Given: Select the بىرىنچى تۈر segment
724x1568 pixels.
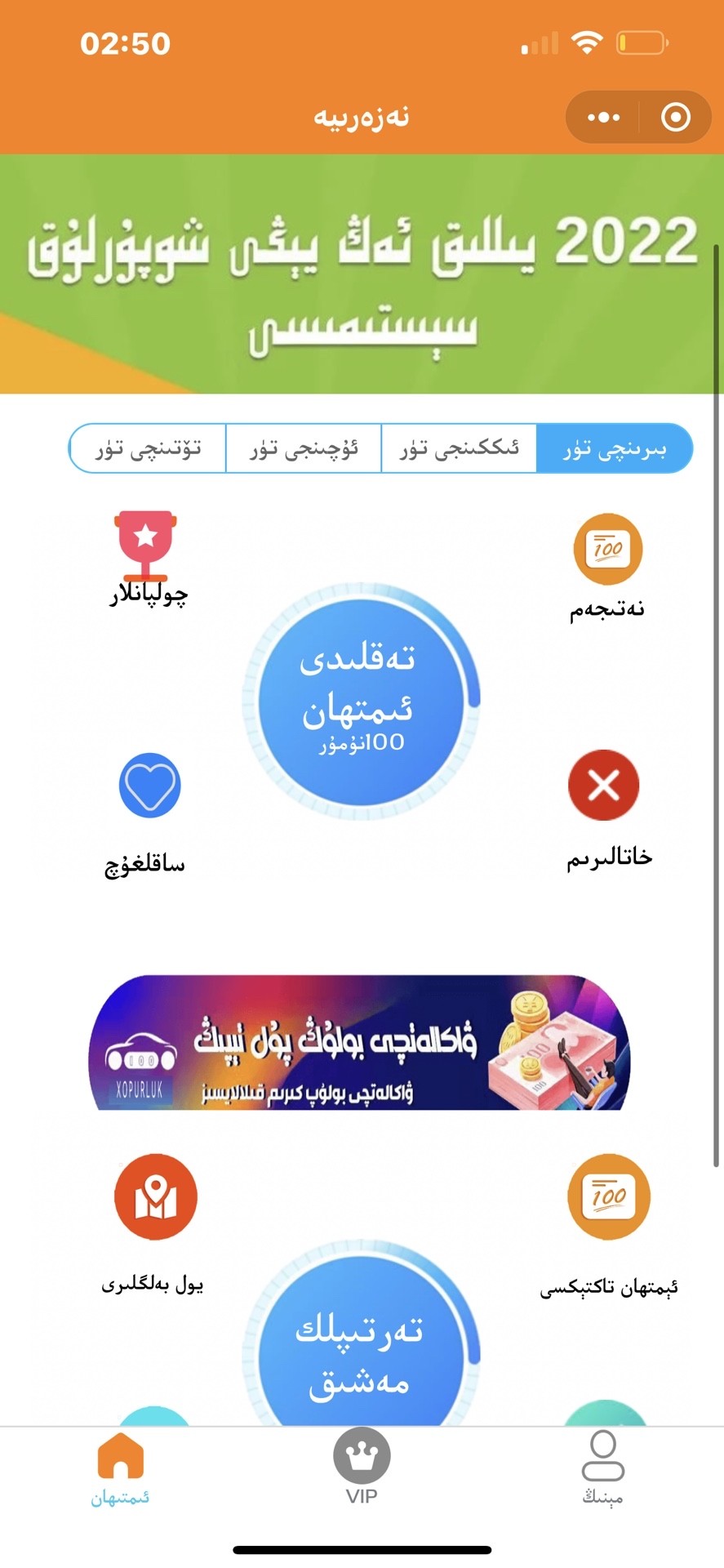Looking at the screenshot, I should [614, 448].
